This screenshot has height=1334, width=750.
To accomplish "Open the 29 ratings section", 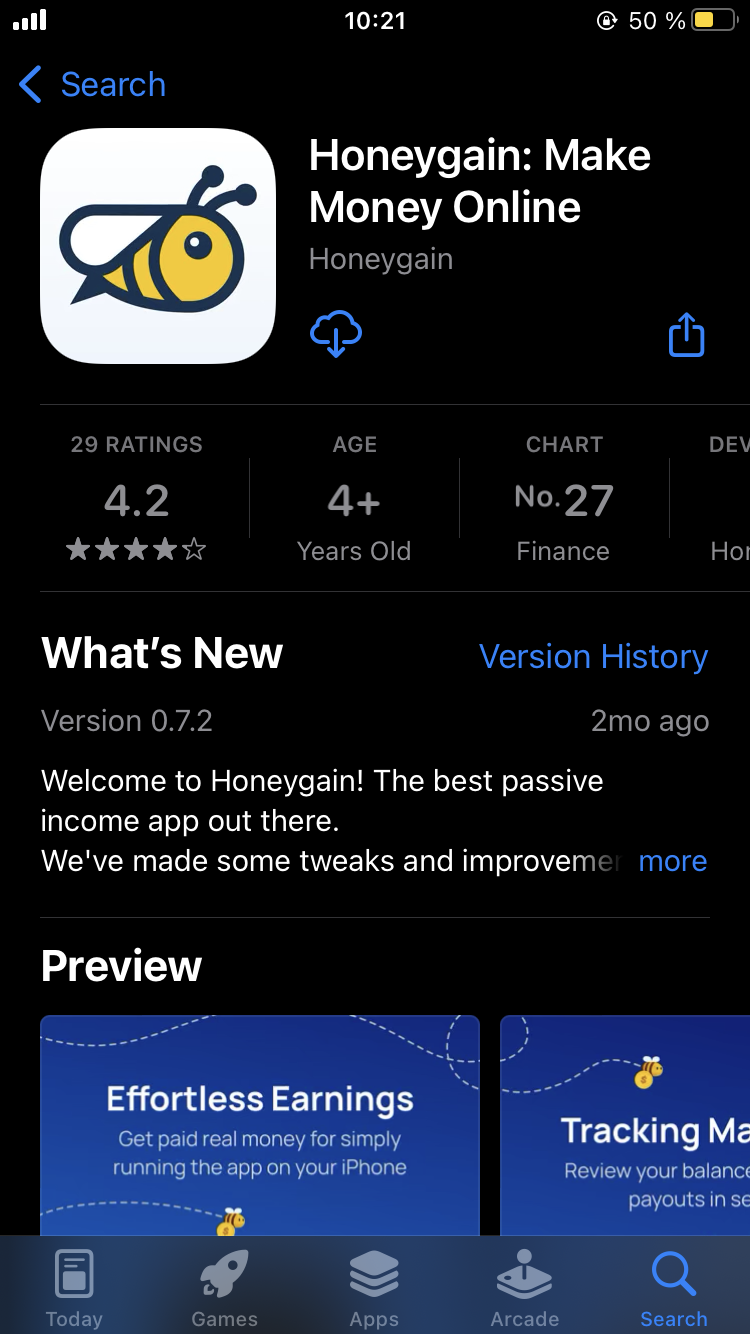I will pos(137,499).
